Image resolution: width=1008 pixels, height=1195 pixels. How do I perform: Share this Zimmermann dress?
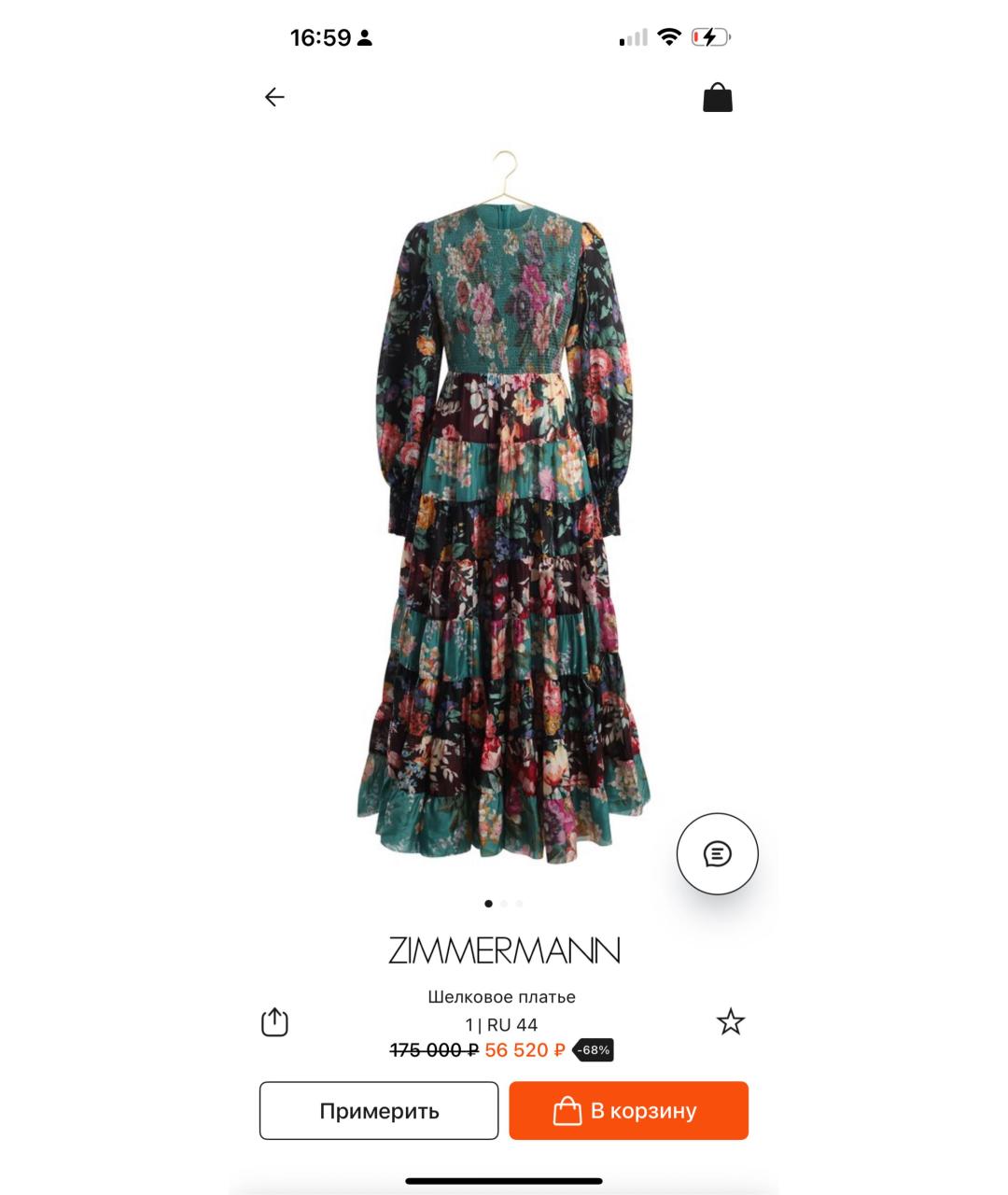(274, 1022)
